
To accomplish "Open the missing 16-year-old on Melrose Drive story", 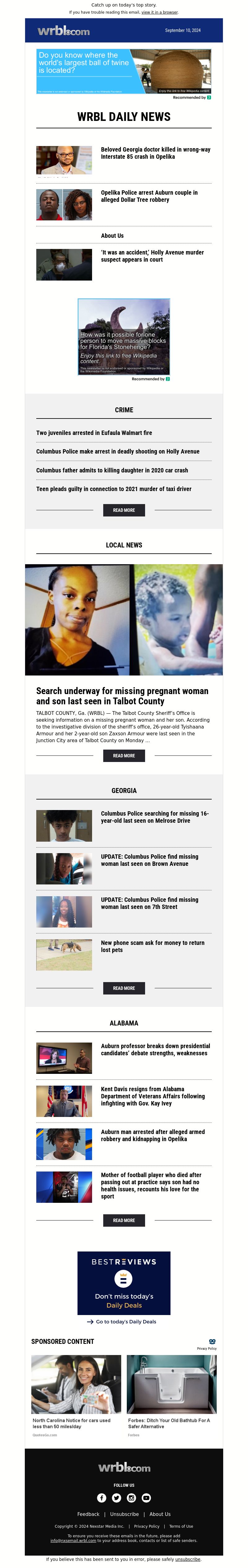I will coord(155,817).
